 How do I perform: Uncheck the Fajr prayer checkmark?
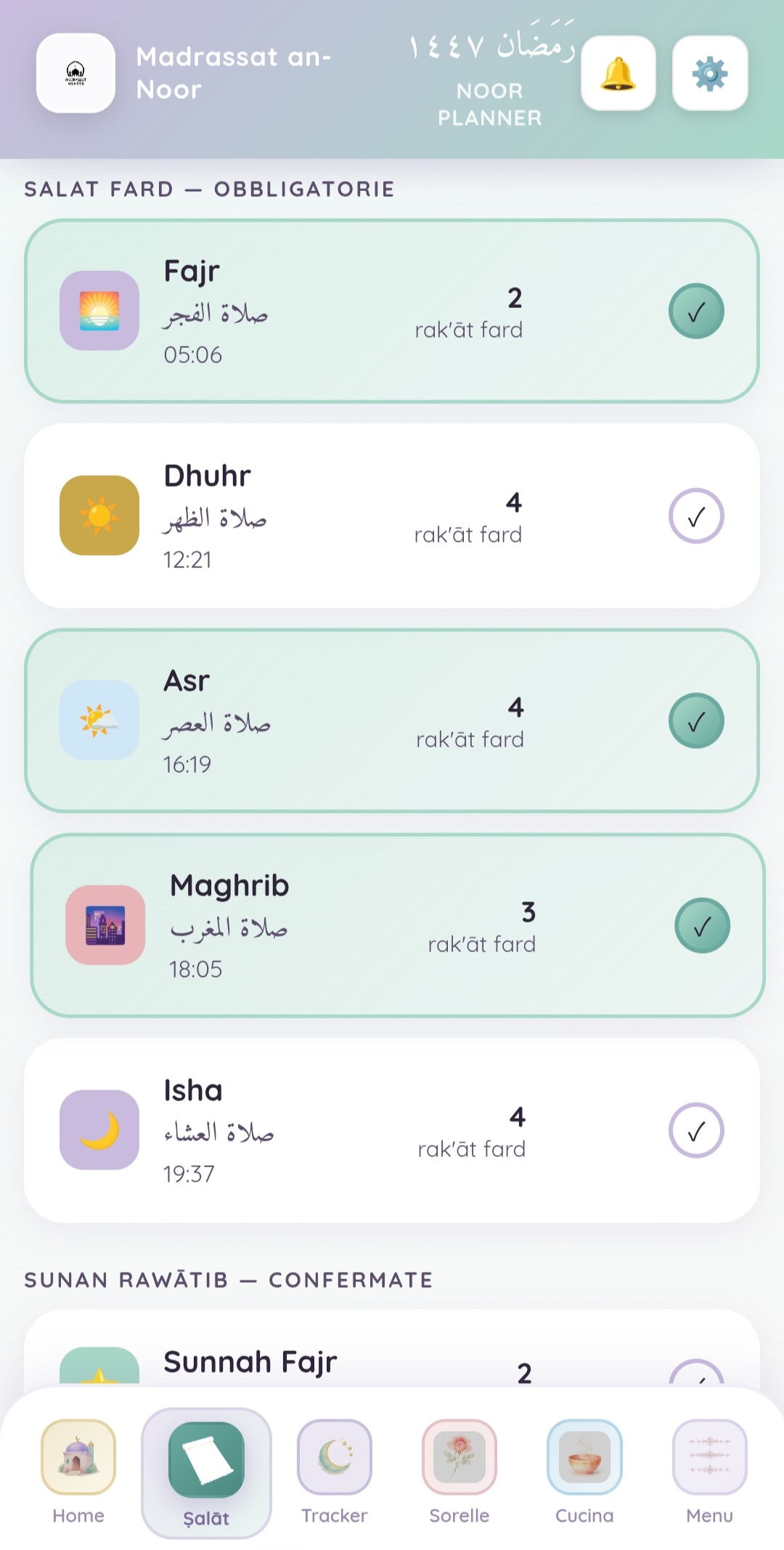[695, 312]
